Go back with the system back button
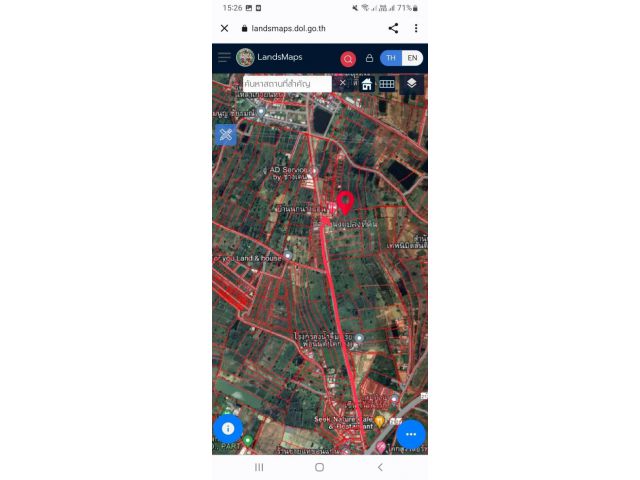This screenshot has width=640, height=480. point(380,467)
